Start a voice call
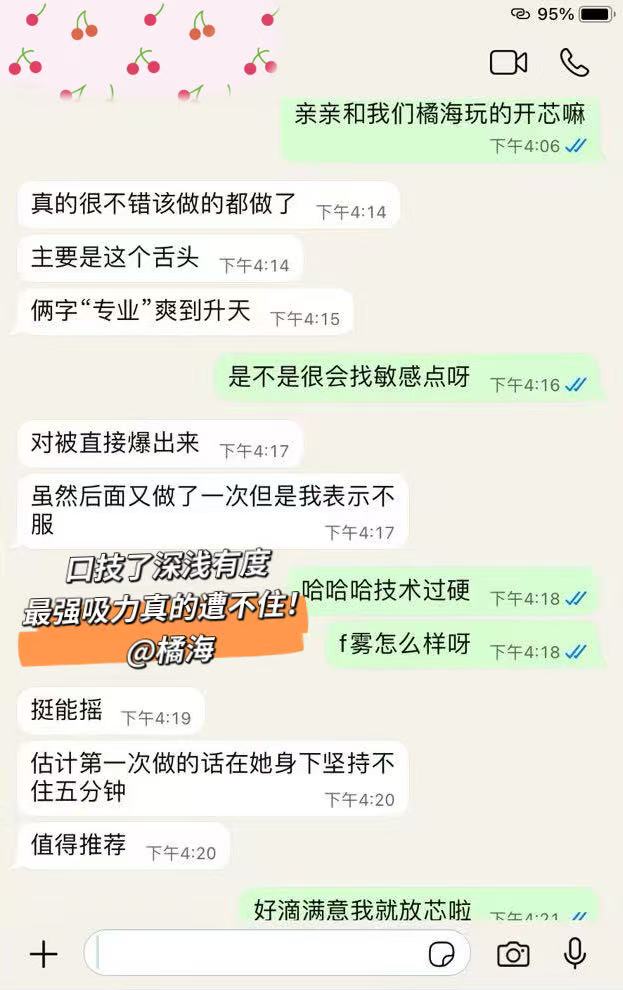The height and width of the screenshot is (990, 623). 574,63
